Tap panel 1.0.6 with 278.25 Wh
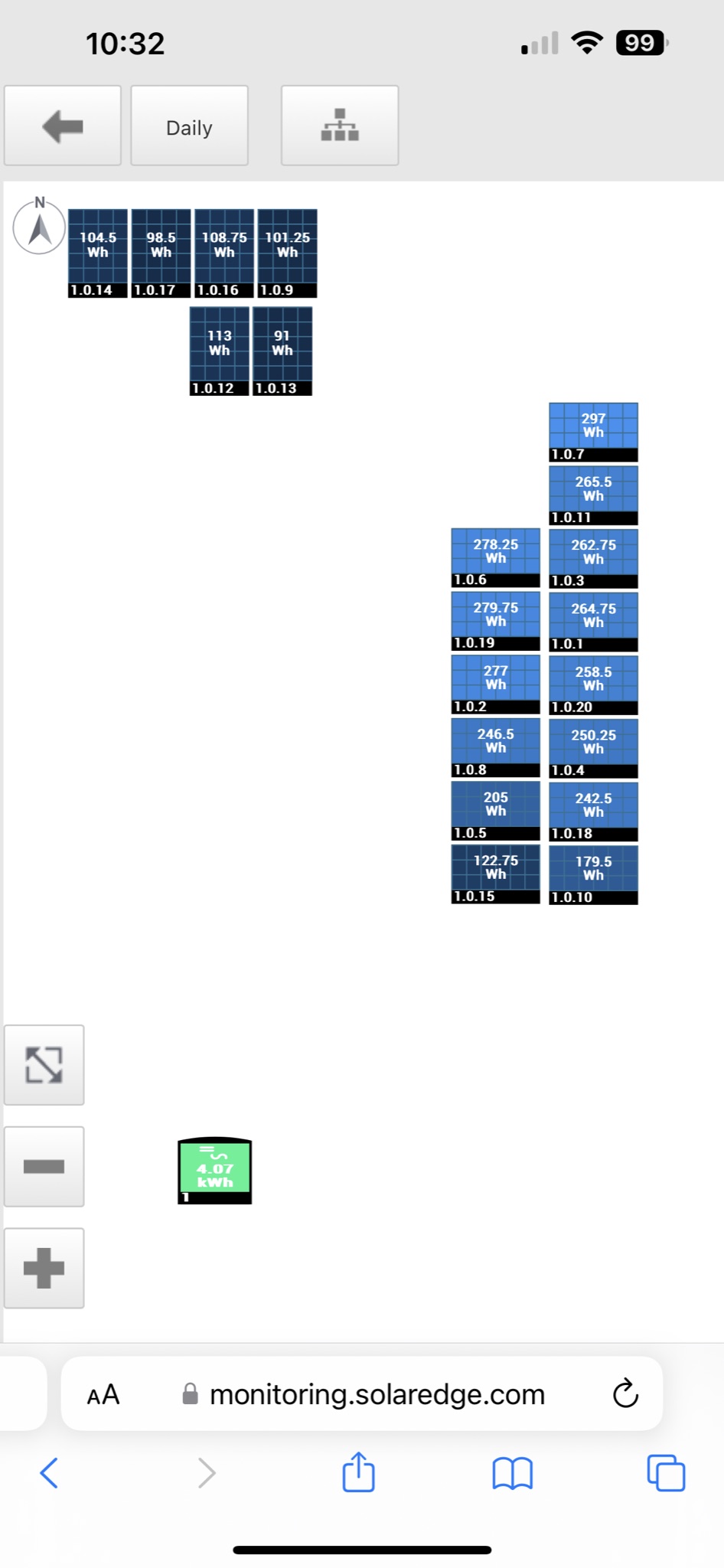Screen dimensions: 724x1568 tap(495, 558)
